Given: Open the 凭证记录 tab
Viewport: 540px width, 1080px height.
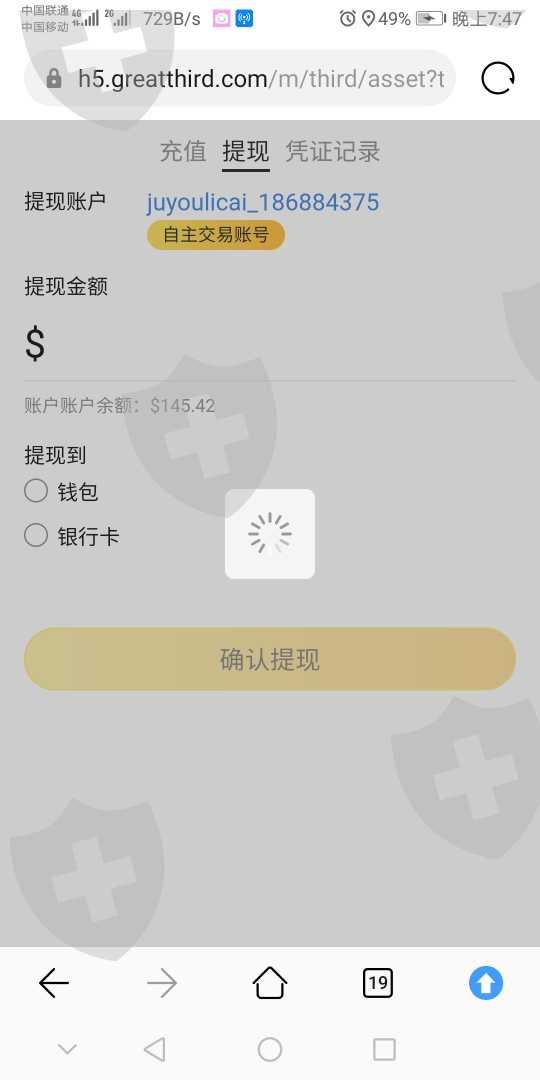Looking at the screenshot, I should [x=333, y=151].
